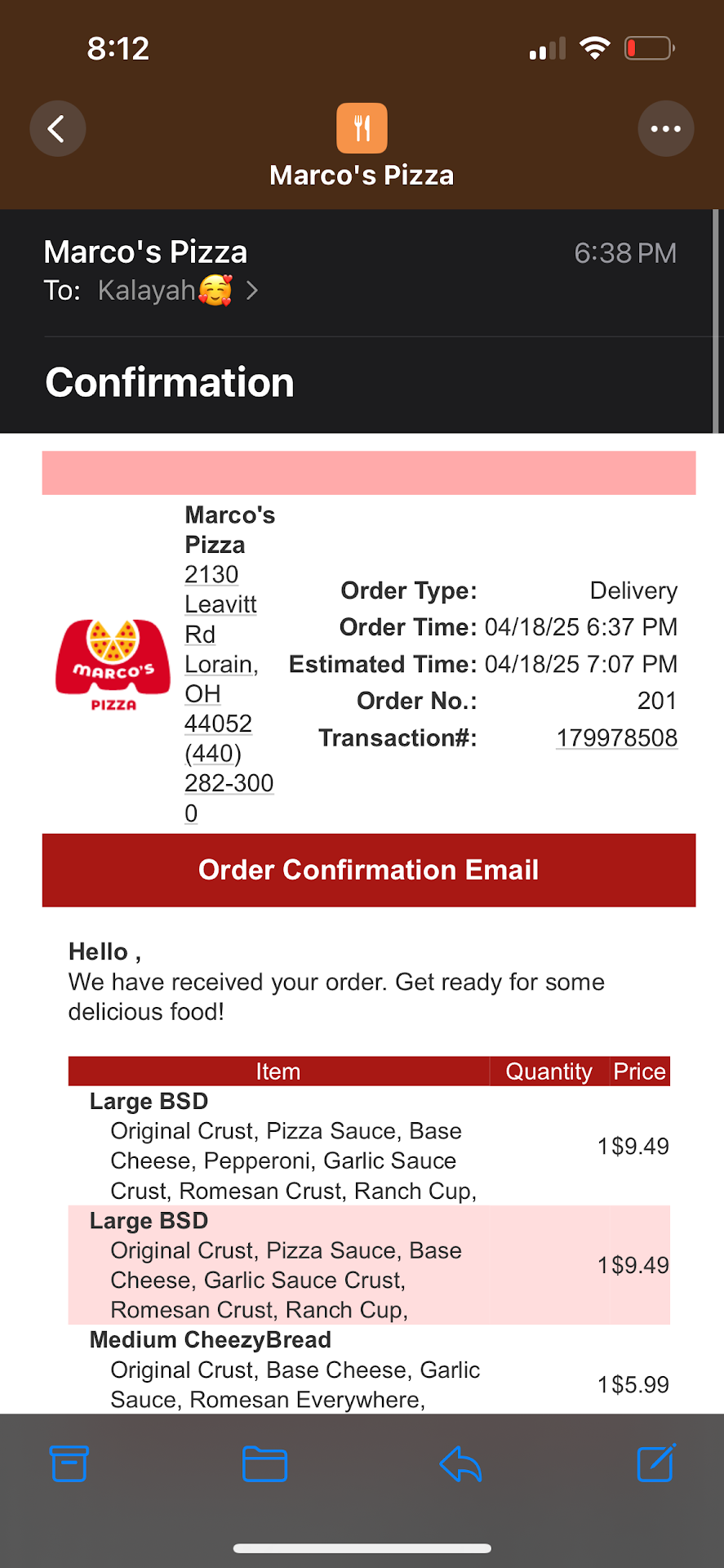The width and height of the screenshot is (724, 1568).
Task: Go back to the mailbox list
Action: coord(57,128)
